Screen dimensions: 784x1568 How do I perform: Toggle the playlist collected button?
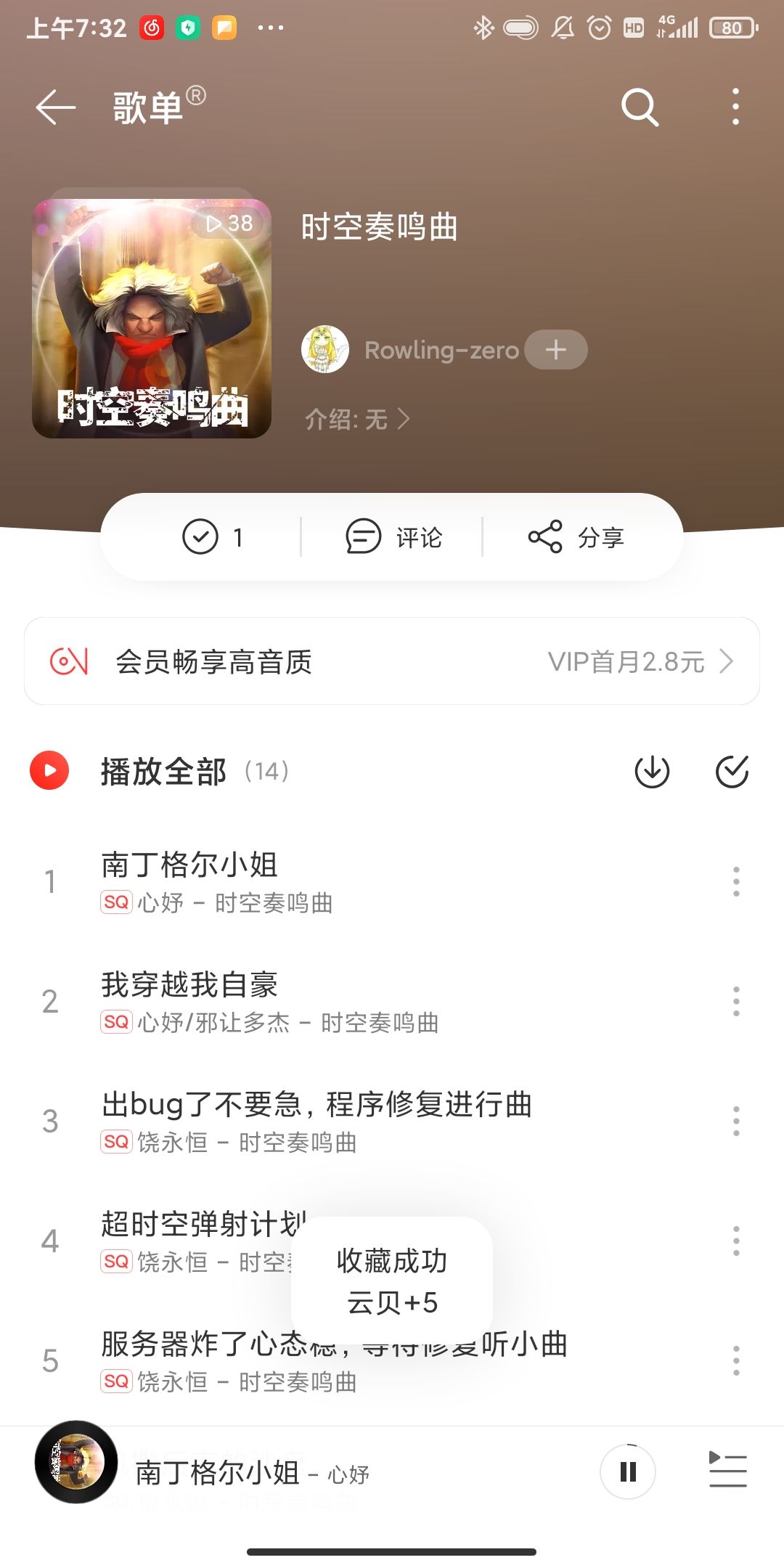coord(212,537)
